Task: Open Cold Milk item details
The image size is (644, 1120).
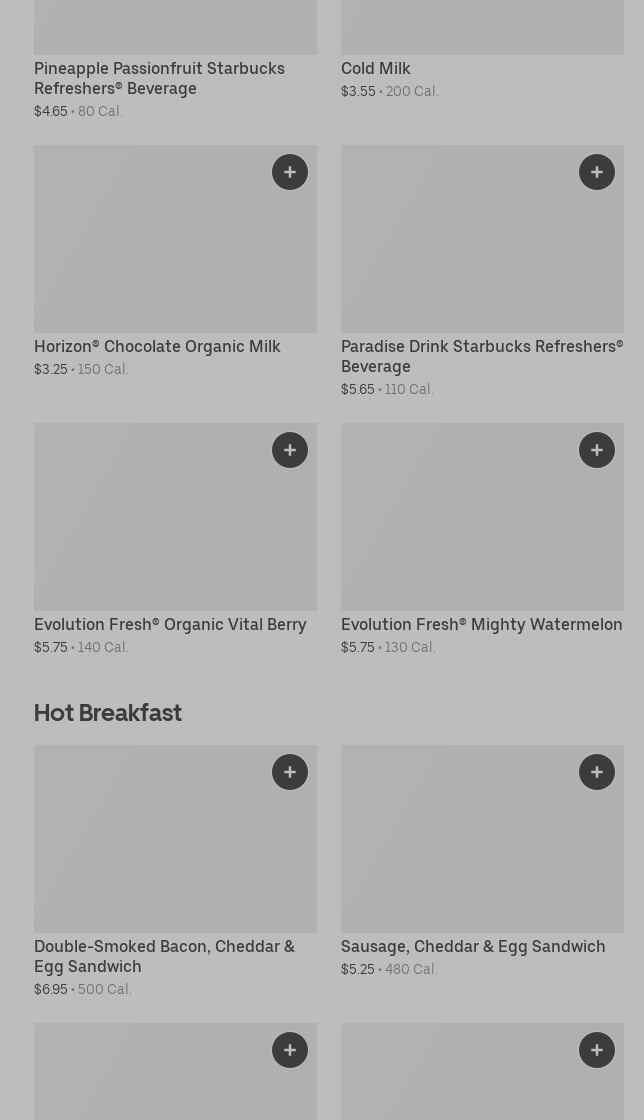Action: coord(375,68)
